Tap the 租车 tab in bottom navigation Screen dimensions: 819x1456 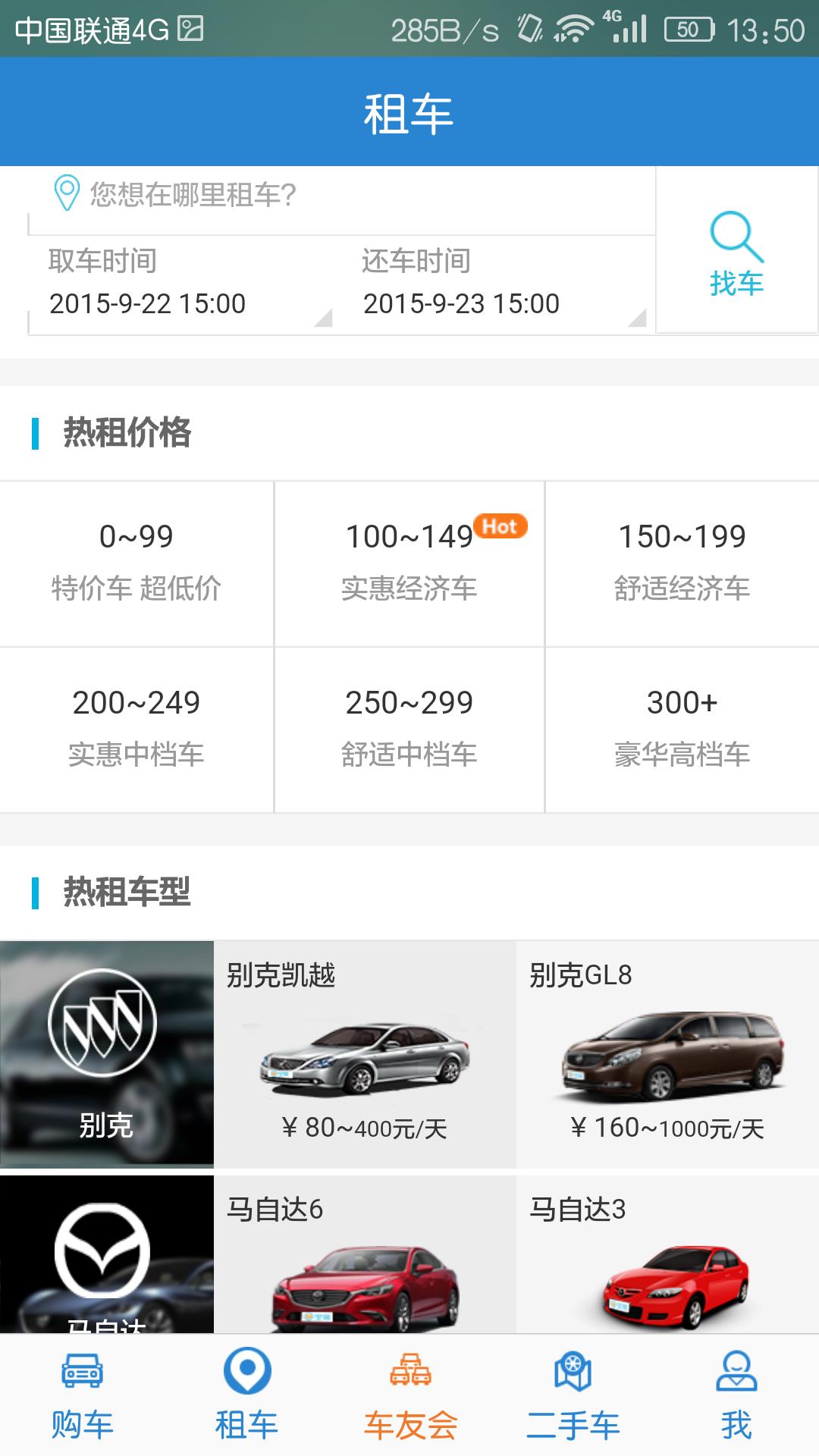[x=246, y=1395]
